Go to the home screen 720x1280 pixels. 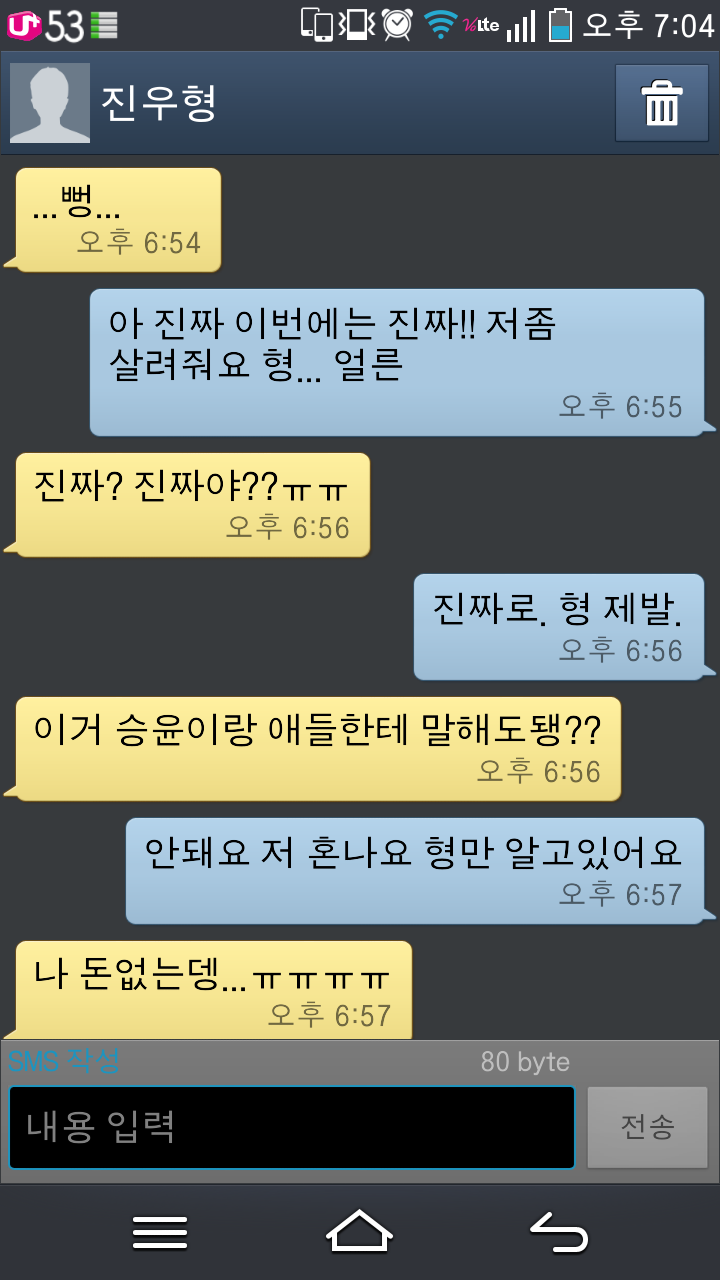[x=359, y=1232]
